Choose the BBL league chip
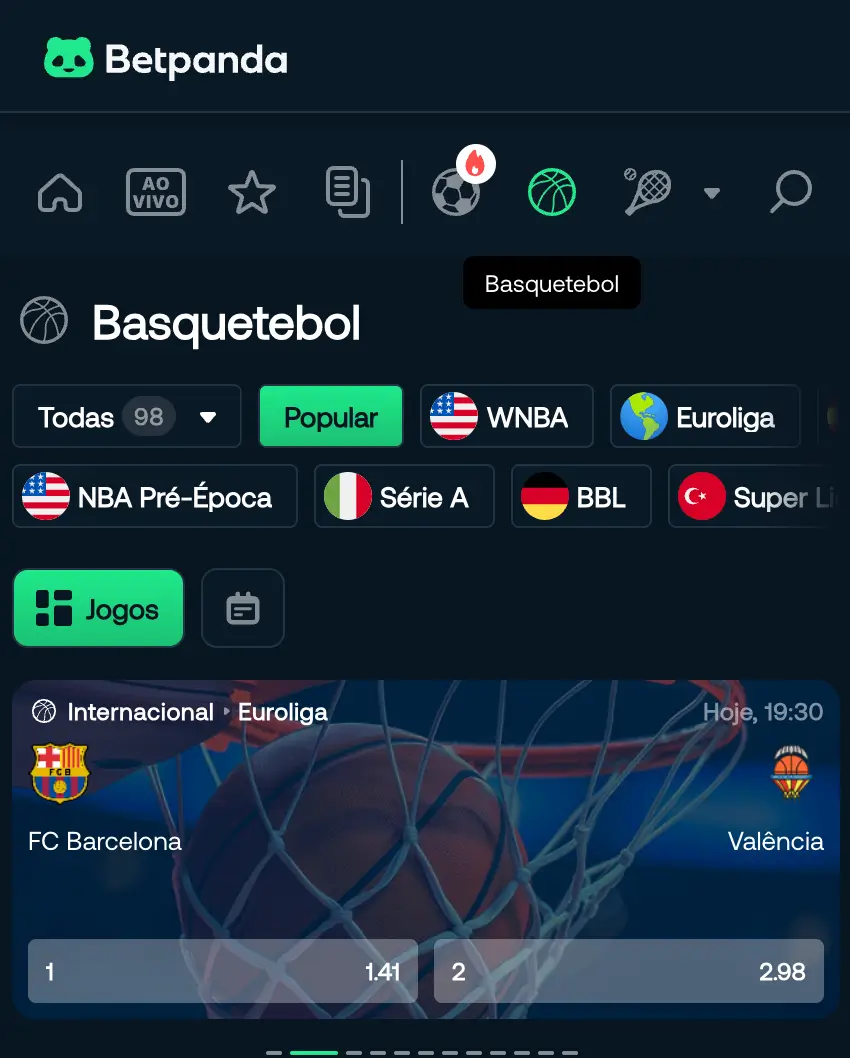Viewport: 850px width, 1058px height. (581, 496)
